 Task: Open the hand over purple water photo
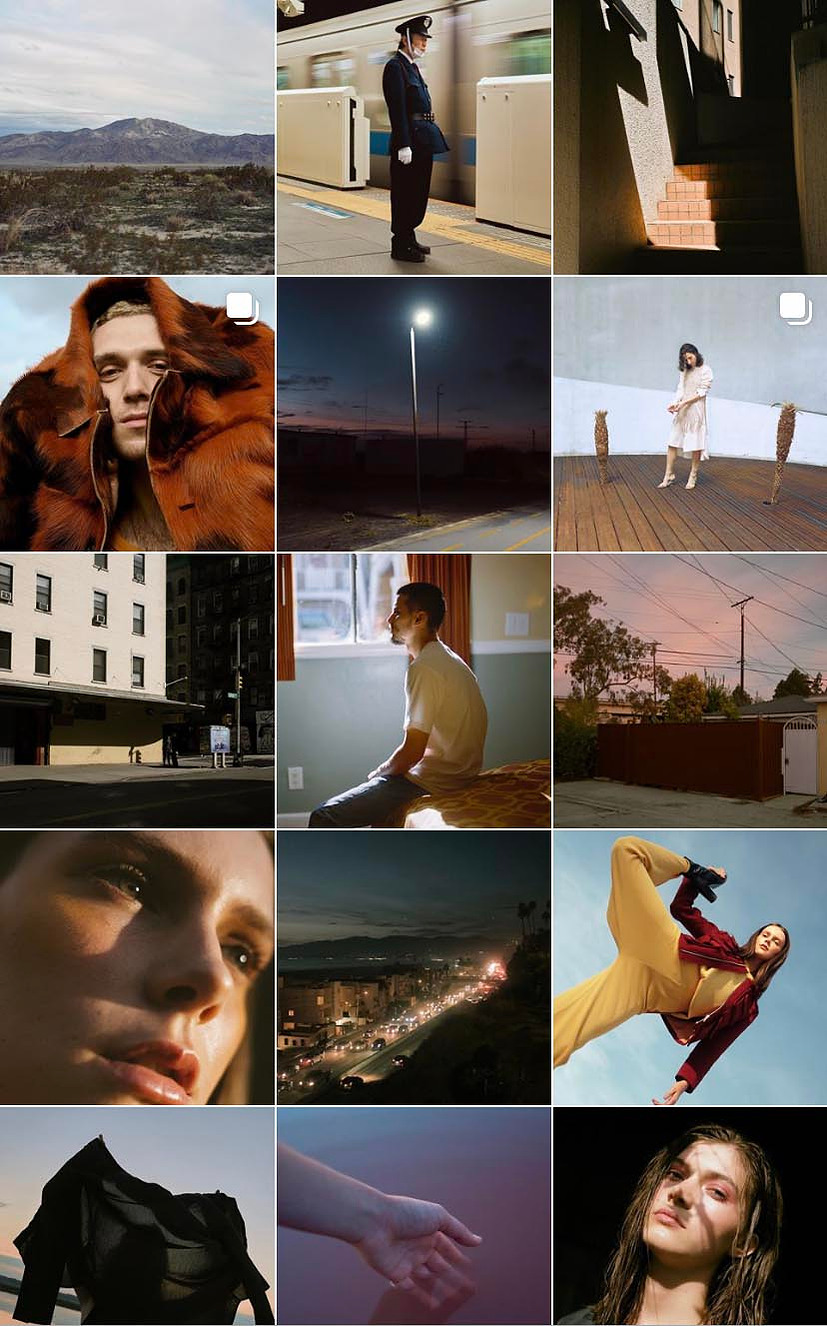[414, 1216]
